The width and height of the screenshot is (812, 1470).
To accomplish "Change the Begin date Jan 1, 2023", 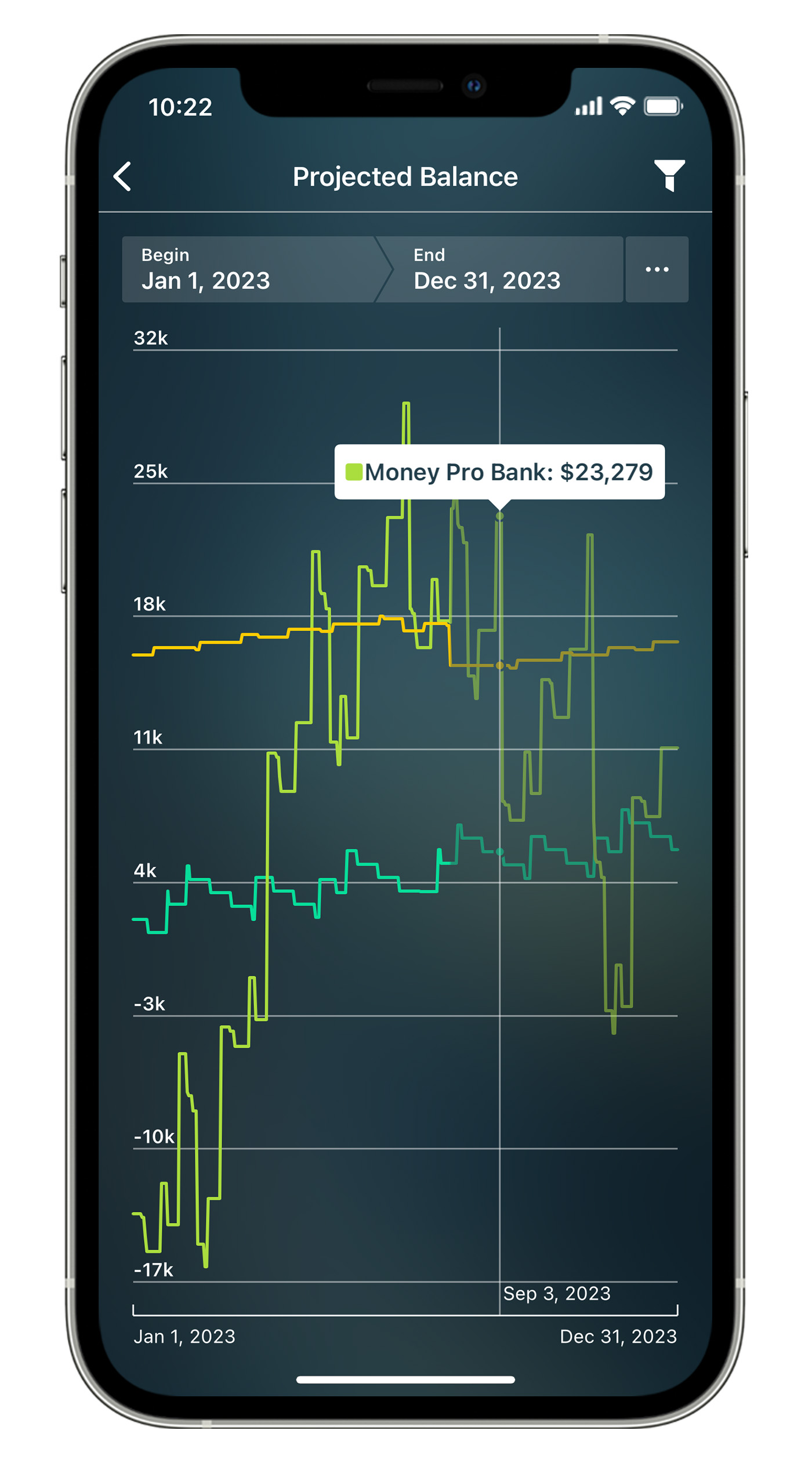I will coord(249,269).
